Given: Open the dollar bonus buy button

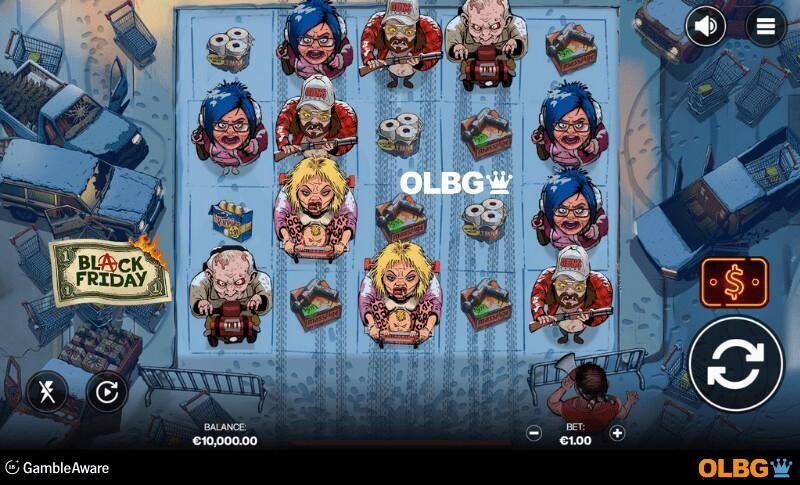Looking at the screenshot, I should coord(735,283).
